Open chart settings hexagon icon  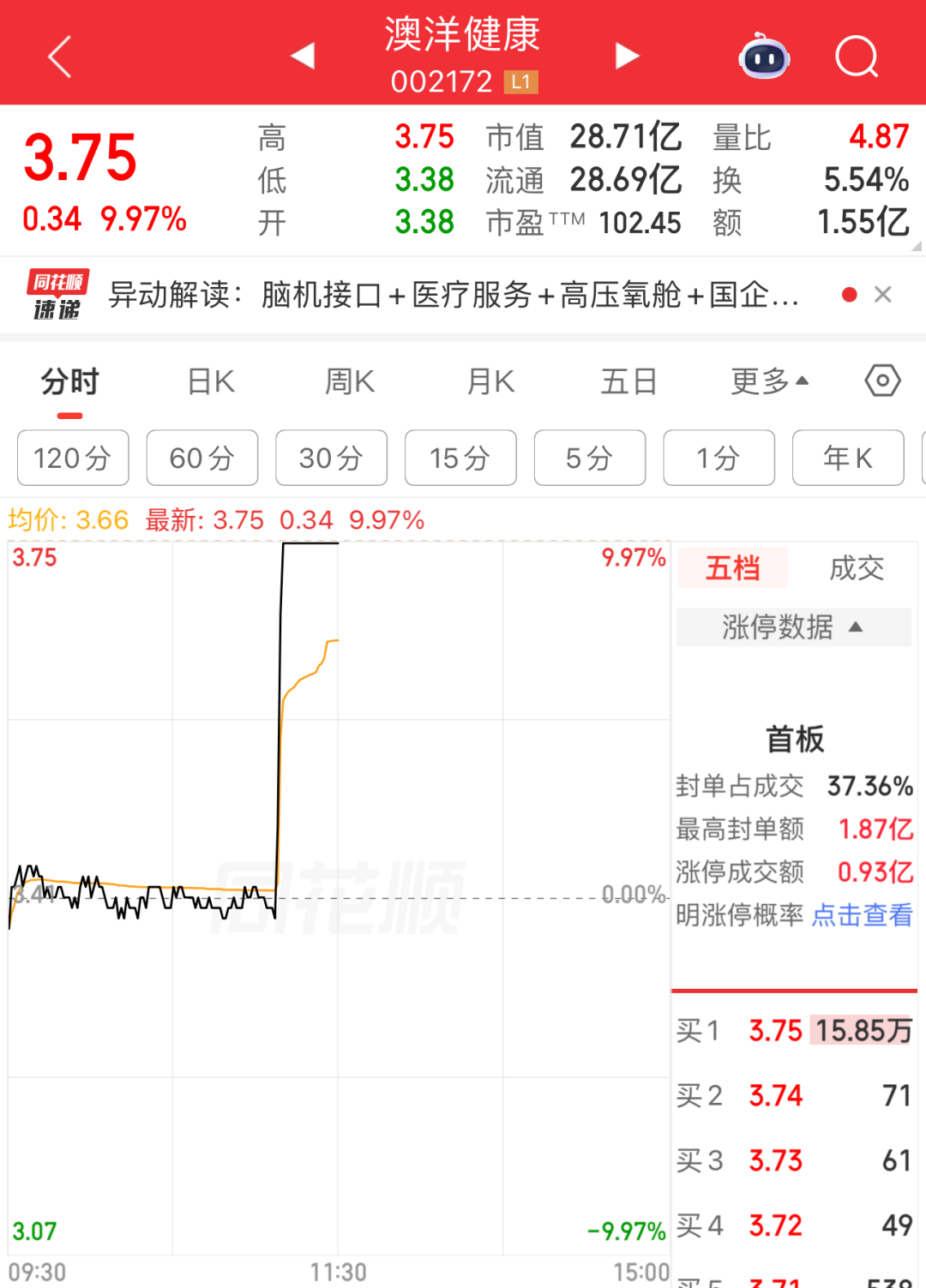882,380
